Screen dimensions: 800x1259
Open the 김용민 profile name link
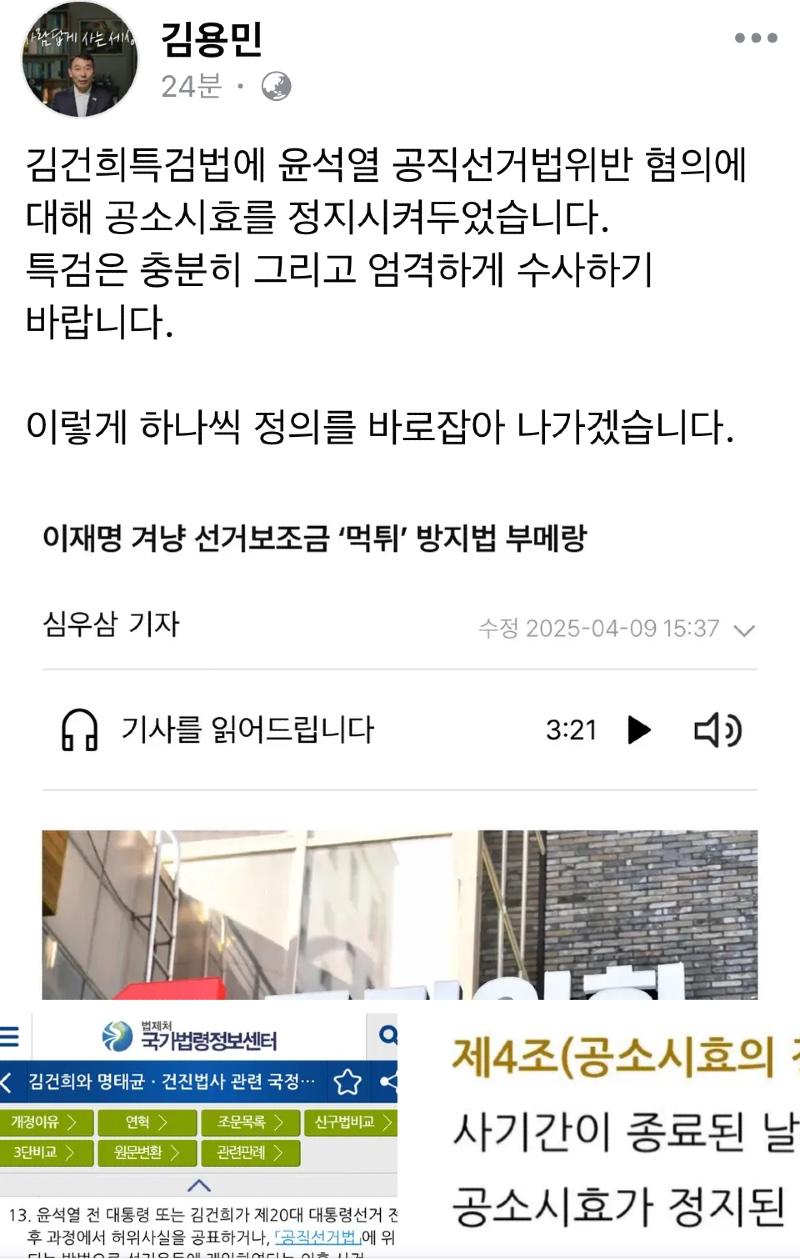[211, 38]
